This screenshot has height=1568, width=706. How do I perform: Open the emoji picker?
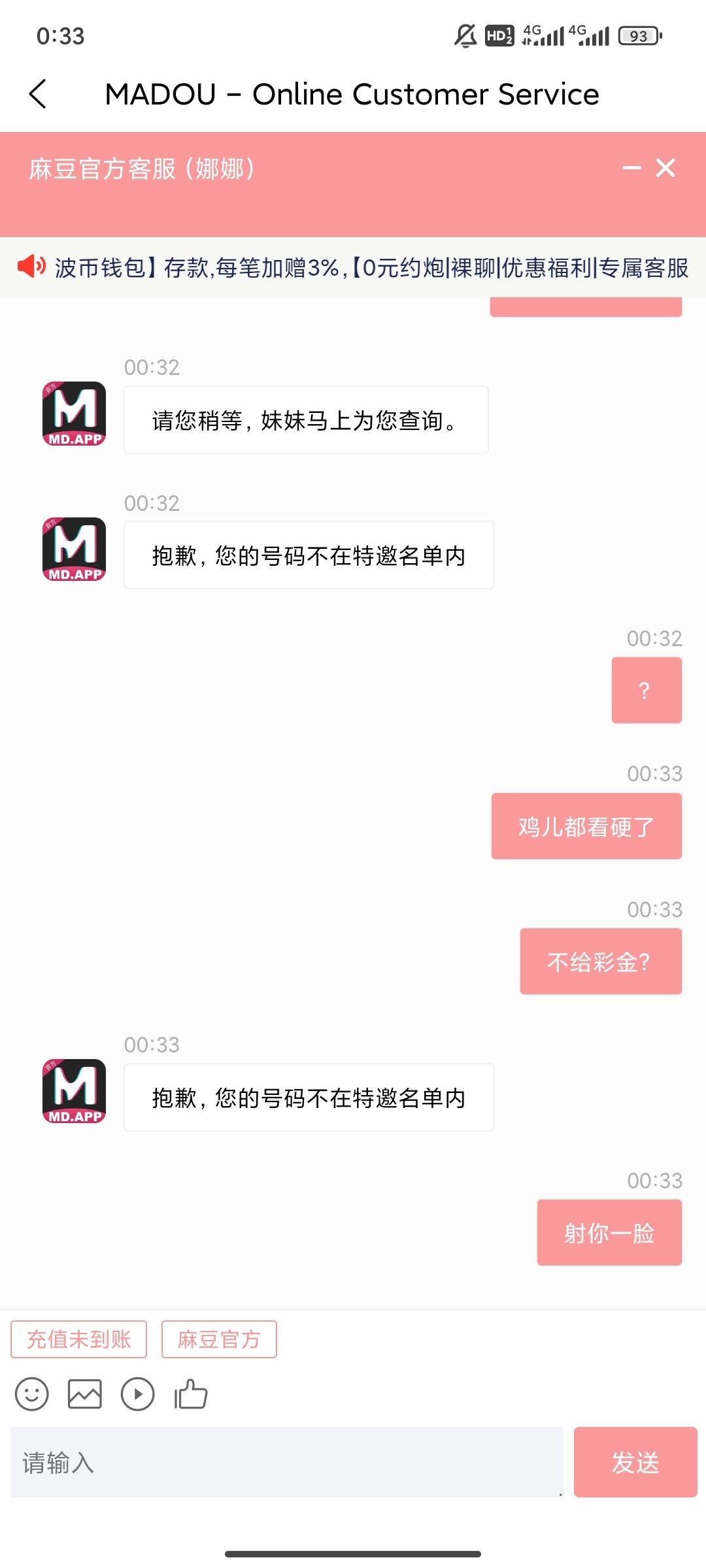[x=32, y=1394]
